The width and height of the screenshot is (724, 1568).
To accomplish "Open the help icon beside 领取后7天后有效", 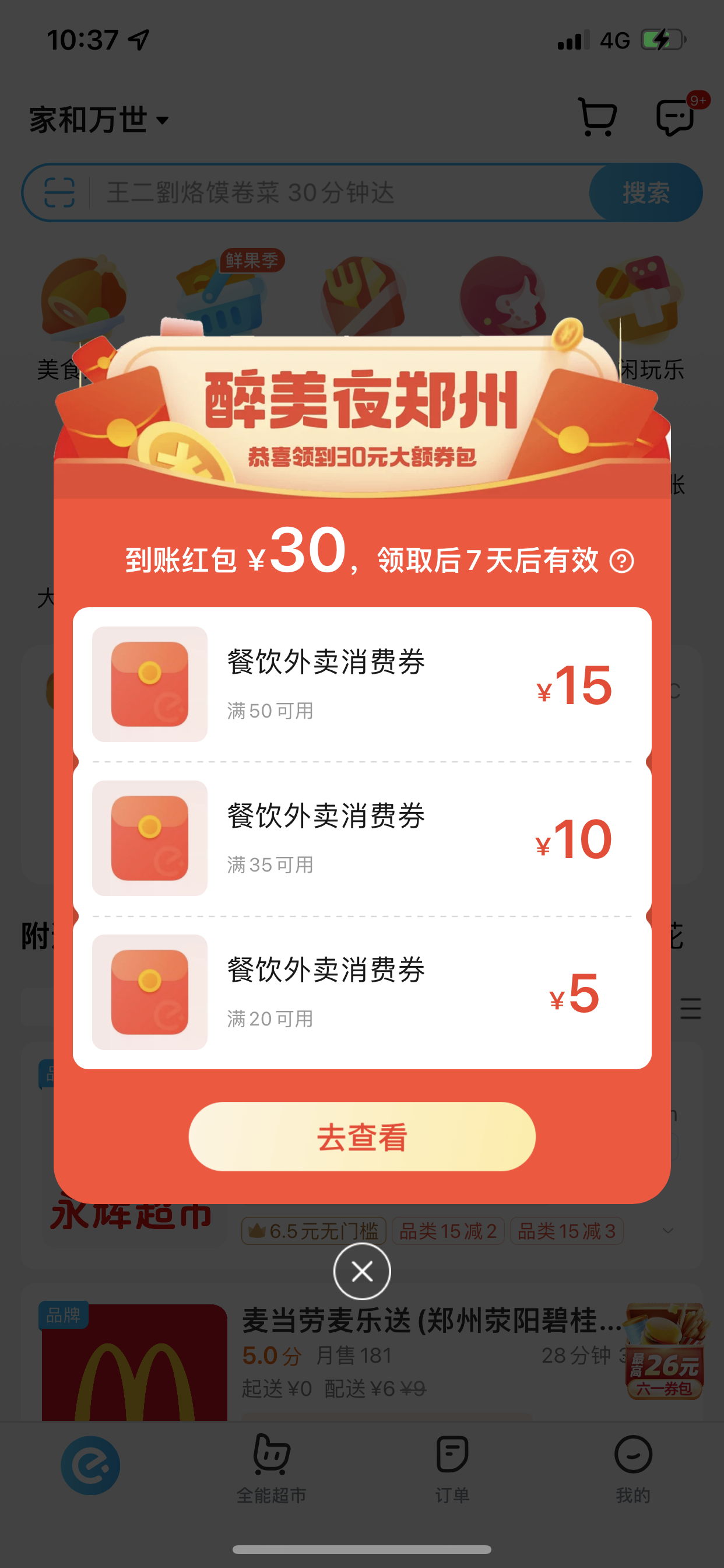I will coord(622,561).
